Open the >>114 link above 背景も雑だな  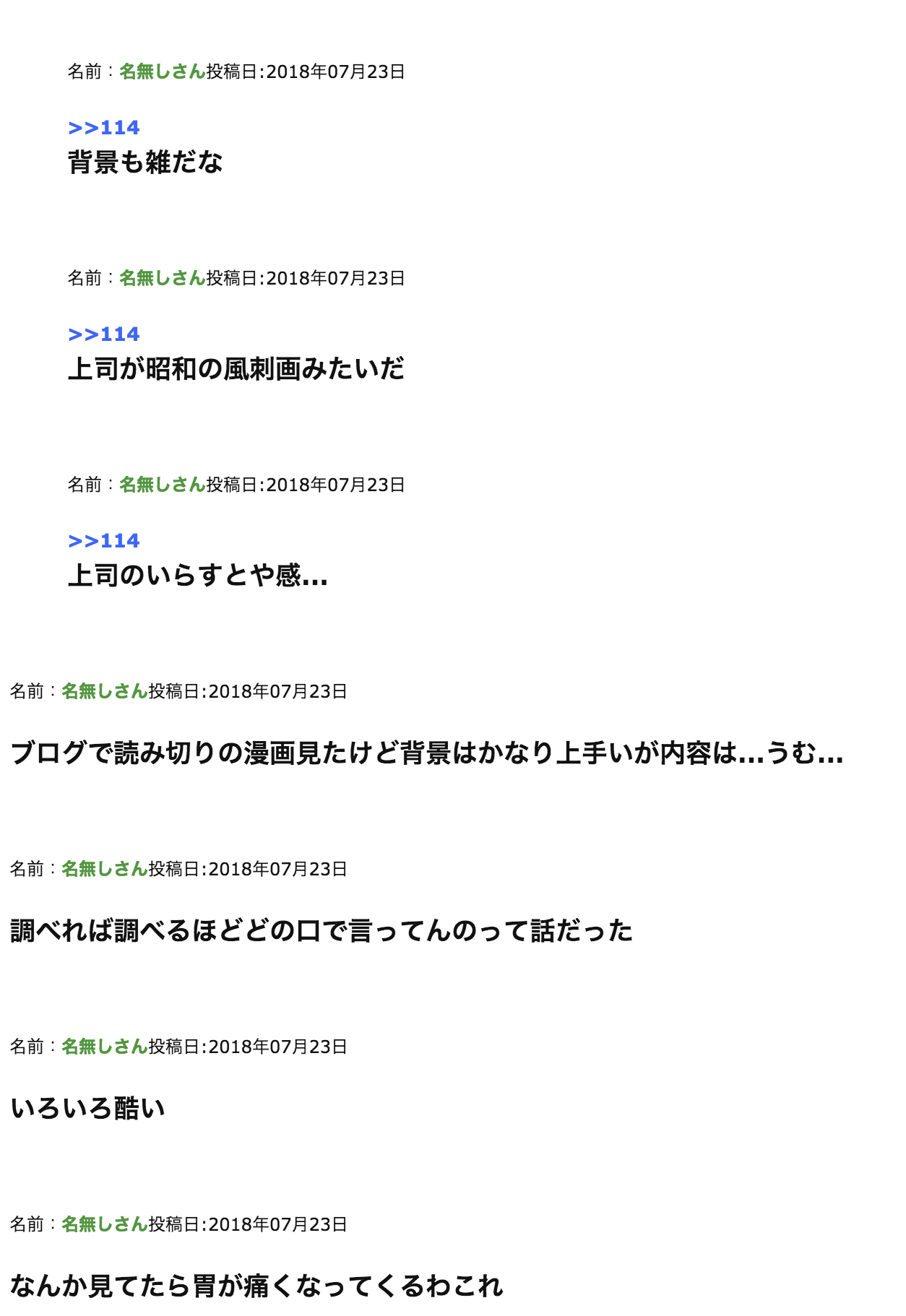104,128
